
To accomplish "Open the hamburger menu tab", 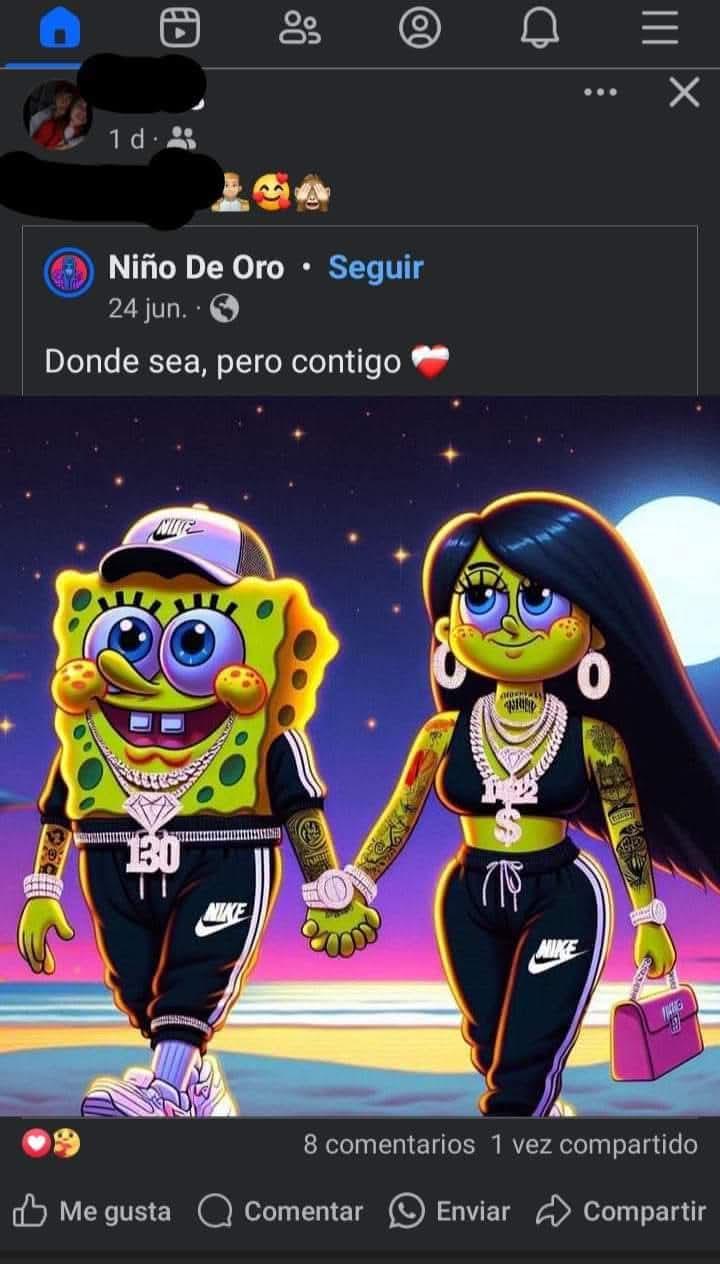I will (x=659, y=29).
